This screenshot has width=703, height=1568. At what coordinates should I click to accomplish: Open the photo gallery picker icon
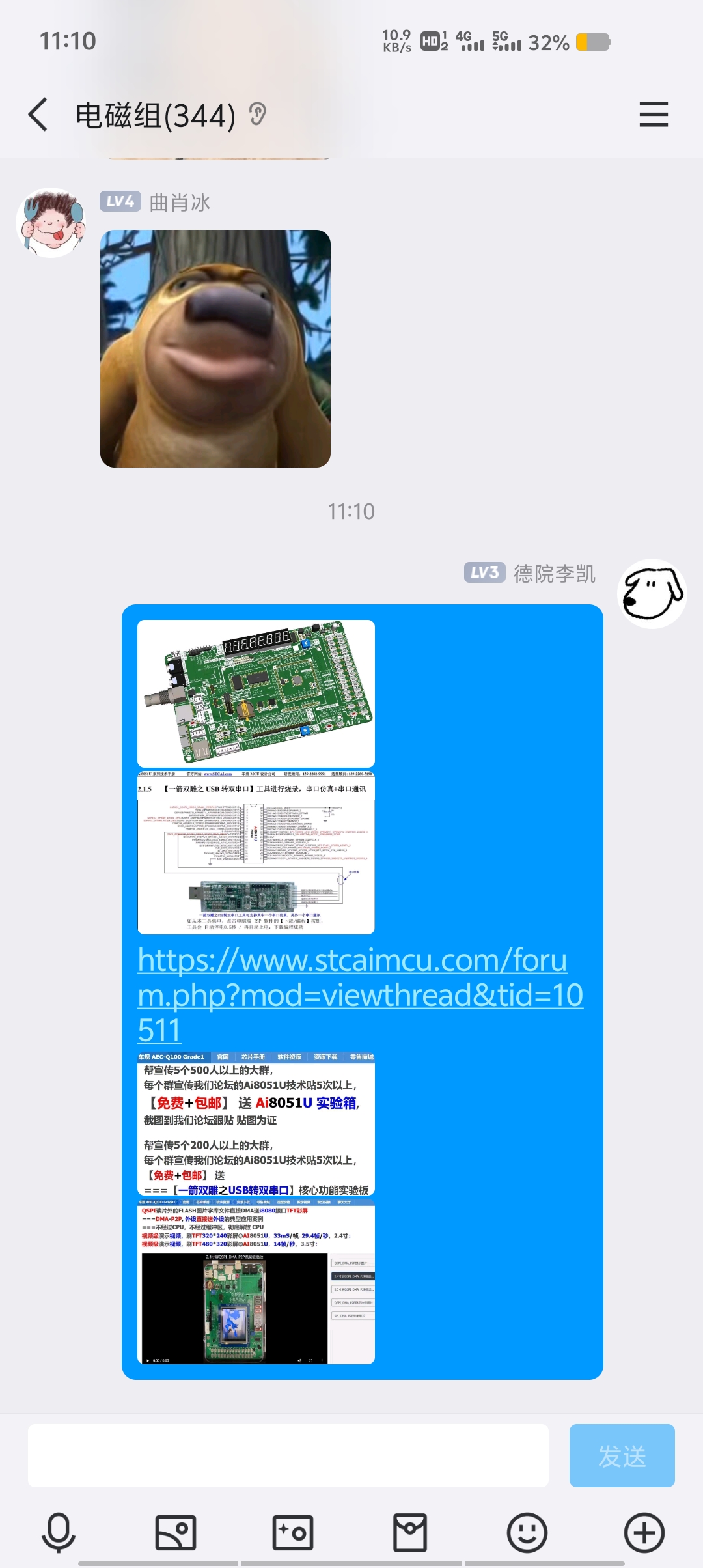pyautogui.click(x=176, y=1532)
